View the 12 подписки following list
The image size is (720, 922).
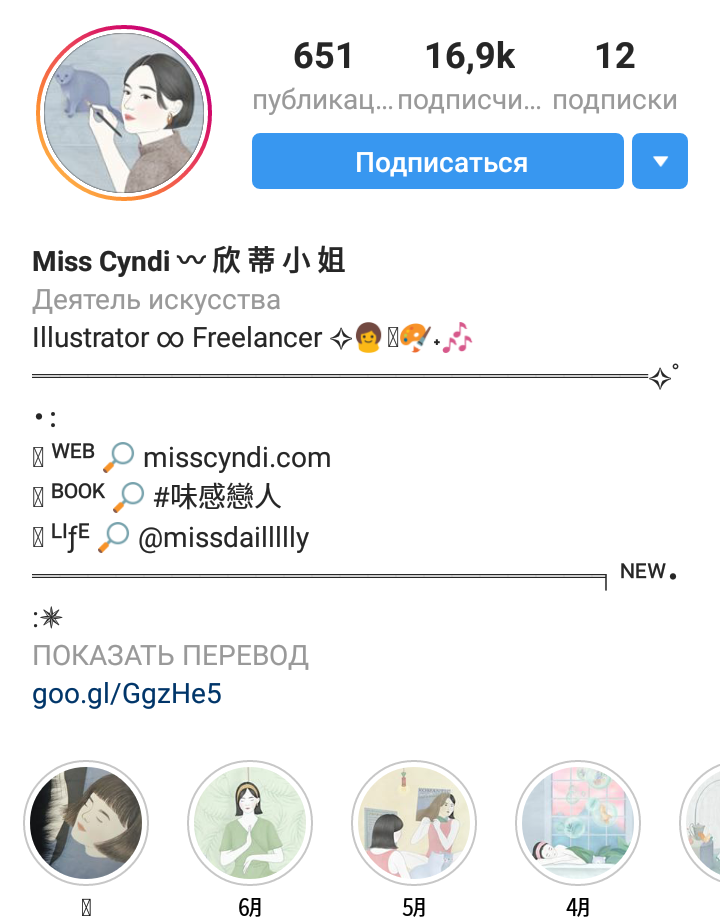[x=614, y=75]
